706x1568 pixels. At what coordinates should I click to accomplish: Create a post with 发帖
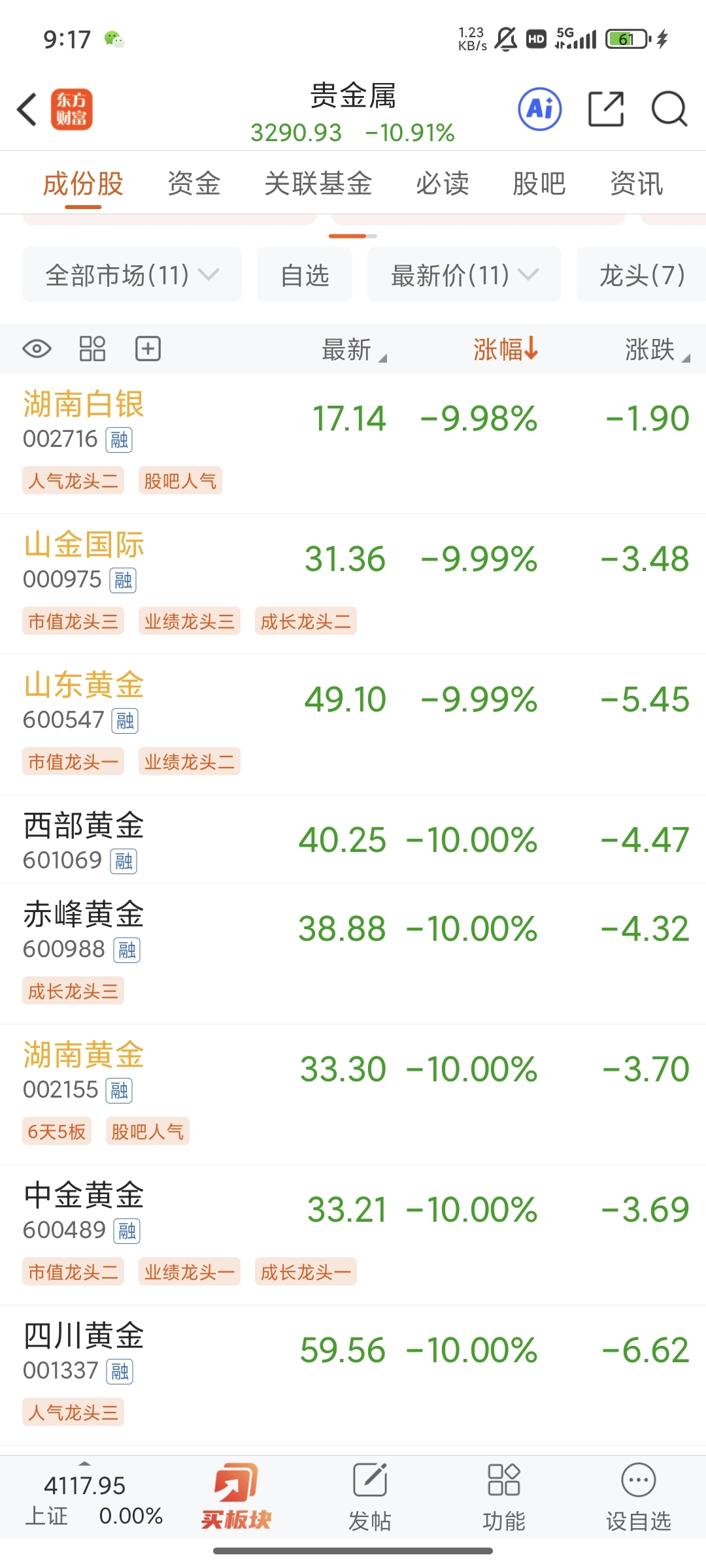370,1497
